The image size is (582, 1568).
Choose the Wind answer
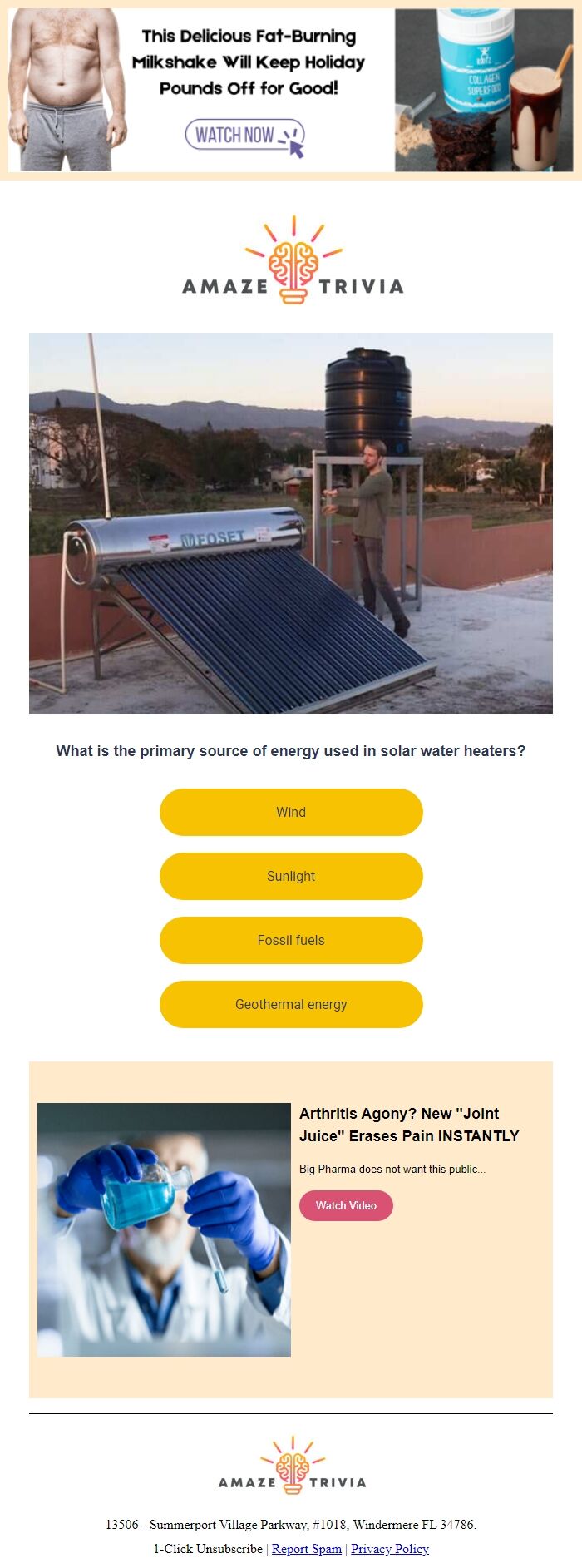(291, 812)
